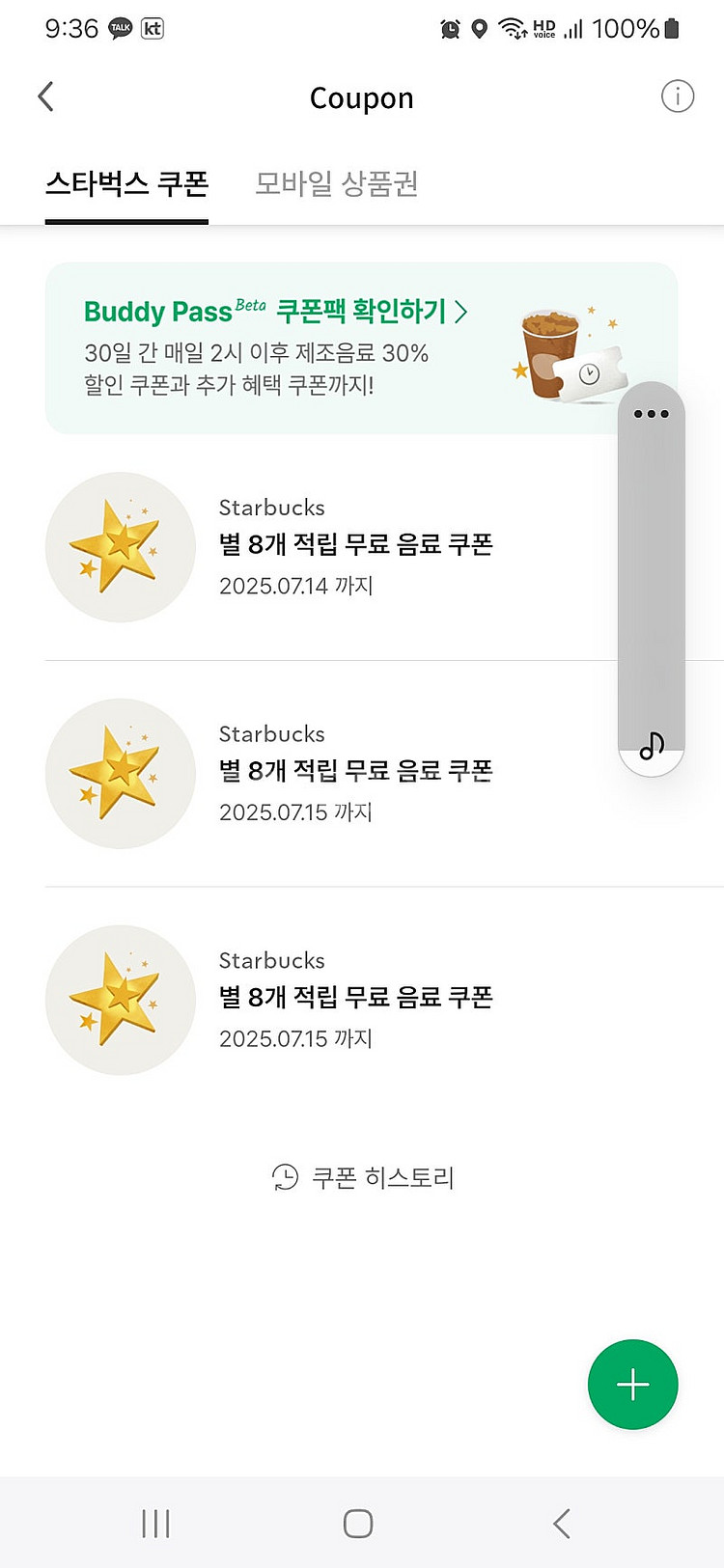Tap the music note on the edge panel handle
The width and height of the screenshot is (724, 1568).
tap(651, 745)
